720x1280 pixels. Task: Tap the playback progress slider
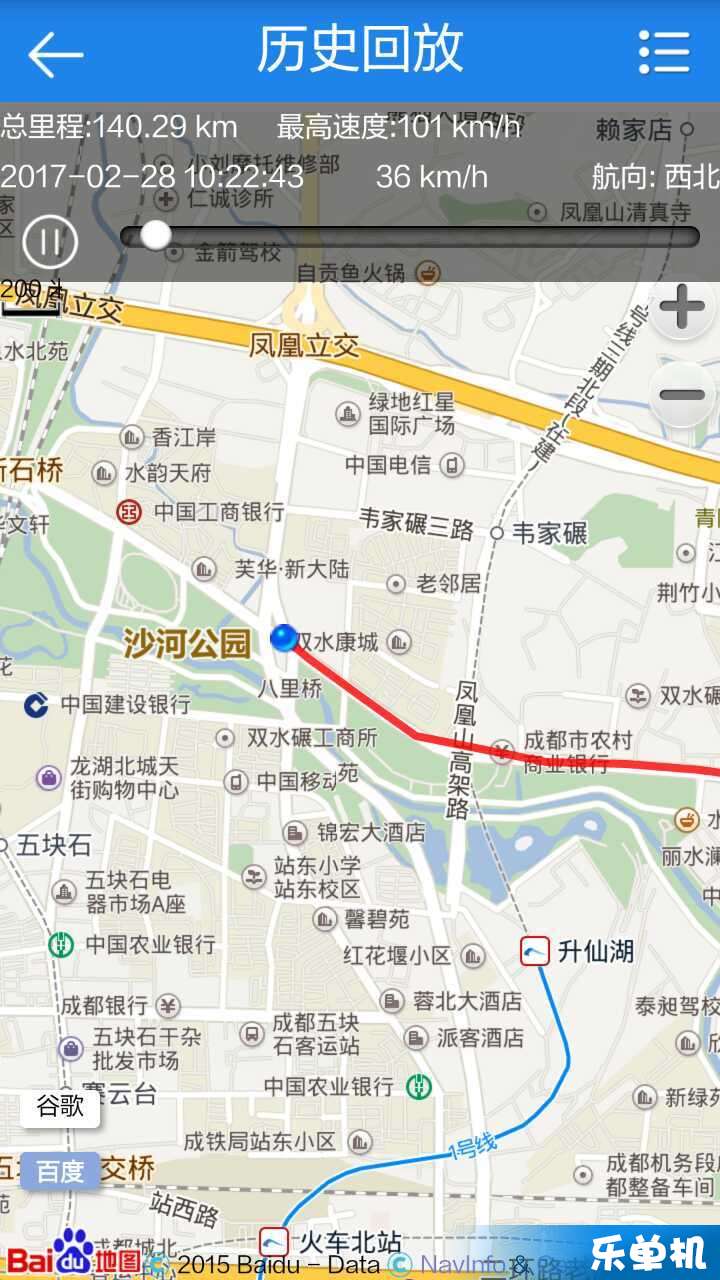click(x=410, y=237)
